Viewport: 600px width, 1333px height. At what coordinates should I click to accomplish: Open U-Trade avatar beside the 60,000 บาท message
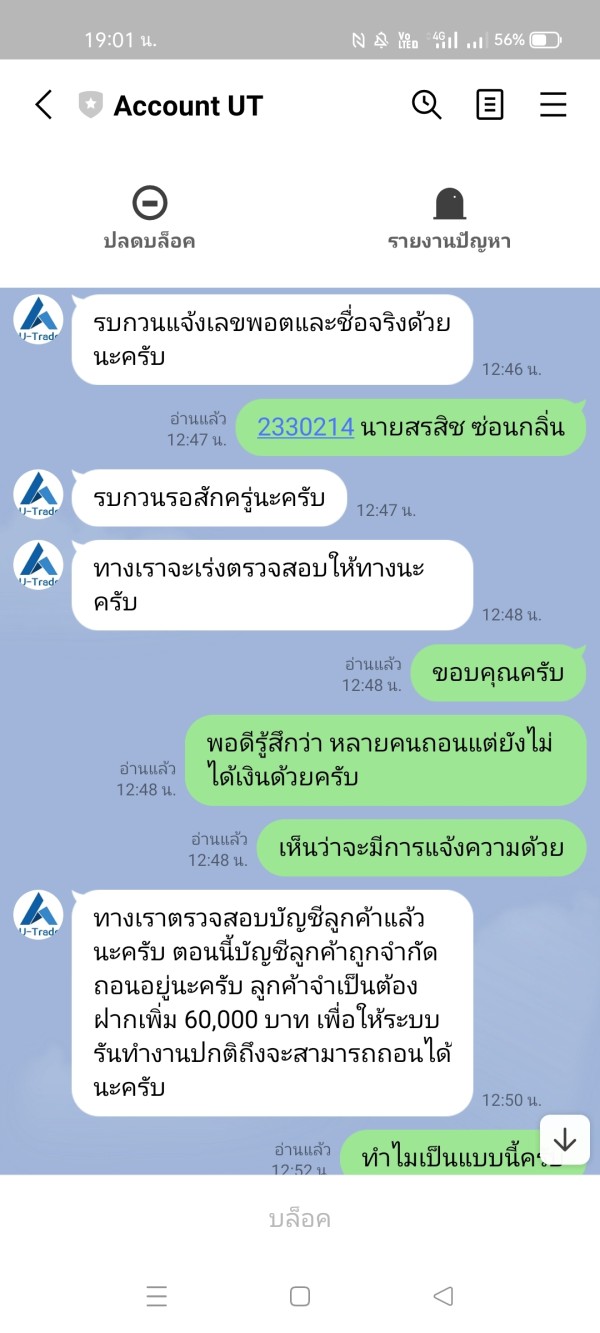[x=39, y=915]
